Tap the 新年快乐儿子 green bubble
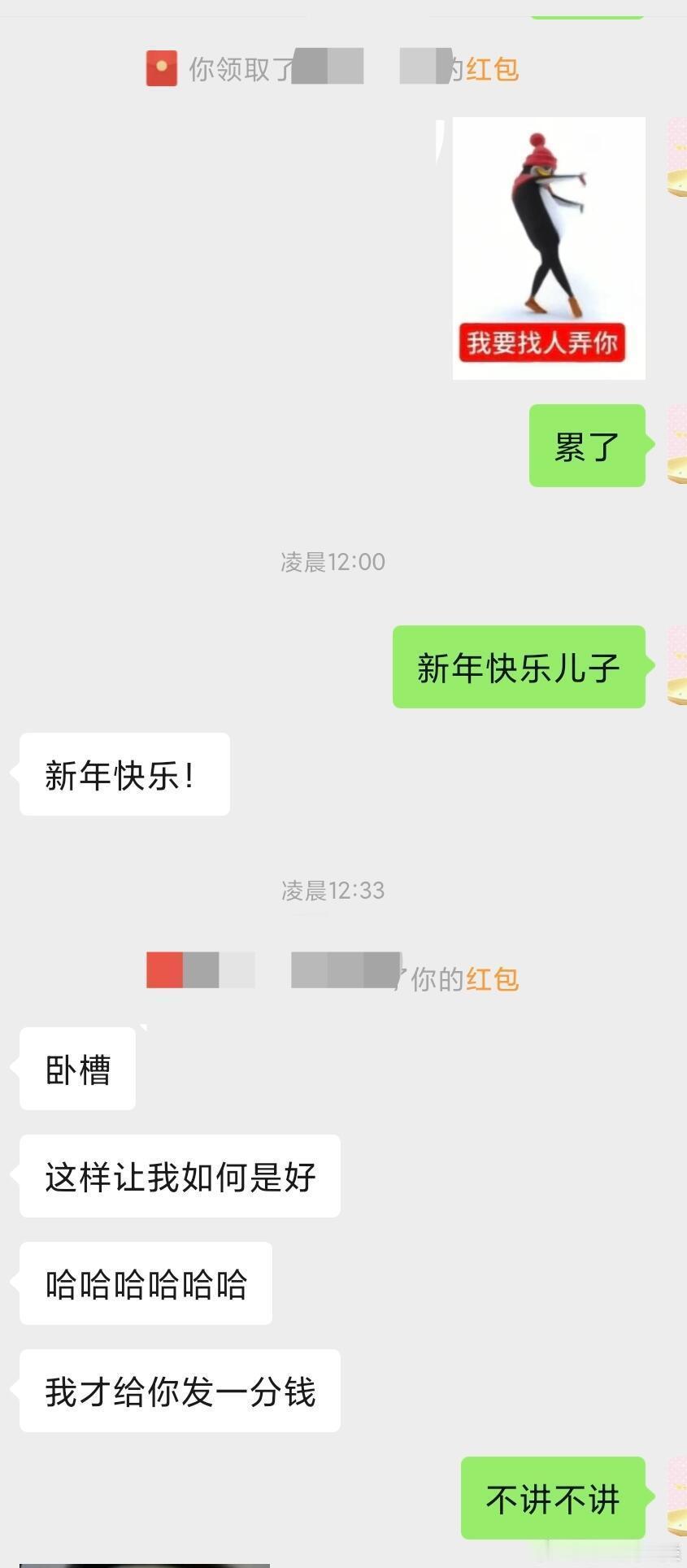Image resolution: width=687 pixels, height=1568 pixels. 518,668
